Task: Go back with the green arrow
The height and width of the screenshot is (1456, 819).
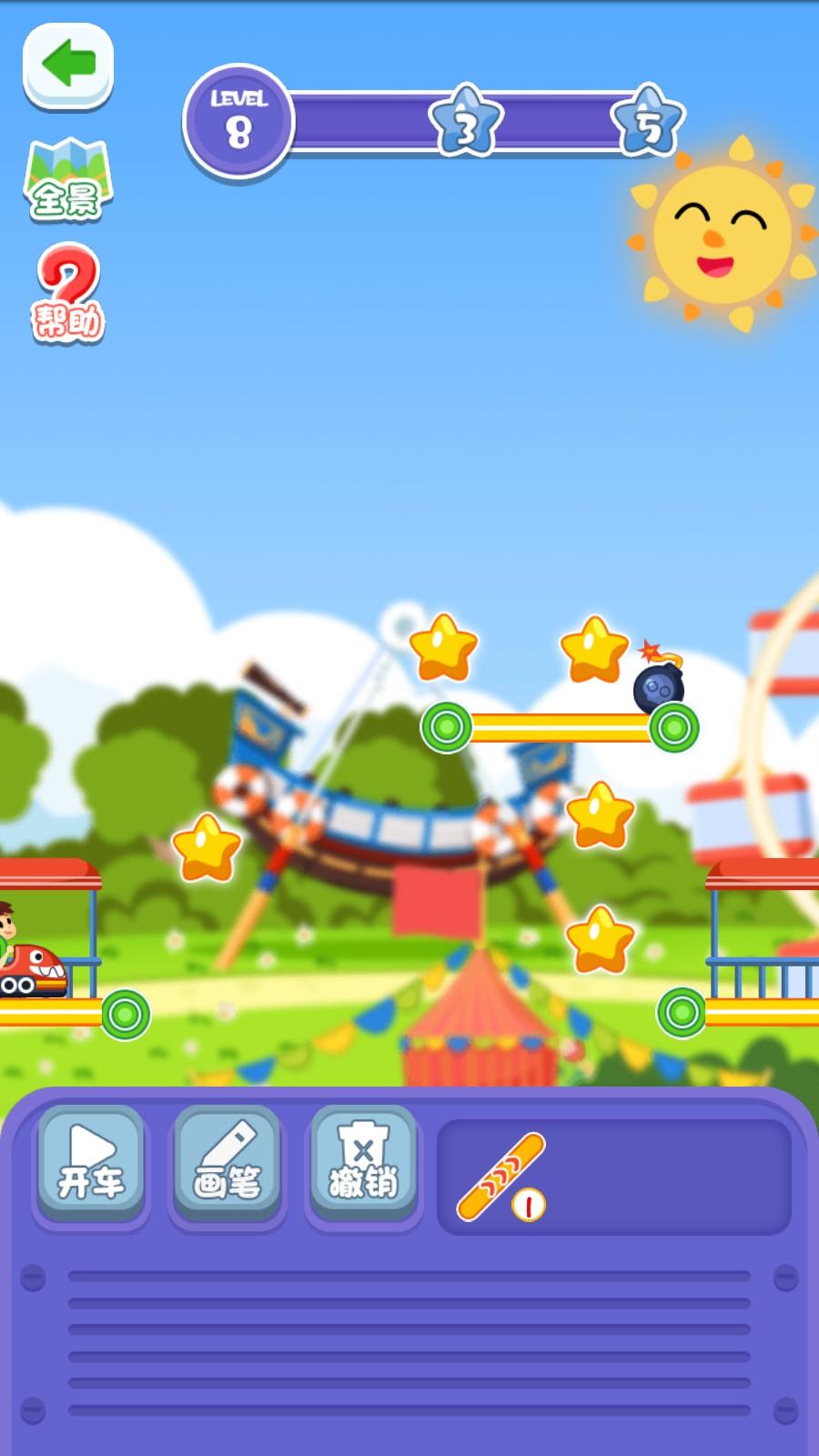Action: [68, 66]
